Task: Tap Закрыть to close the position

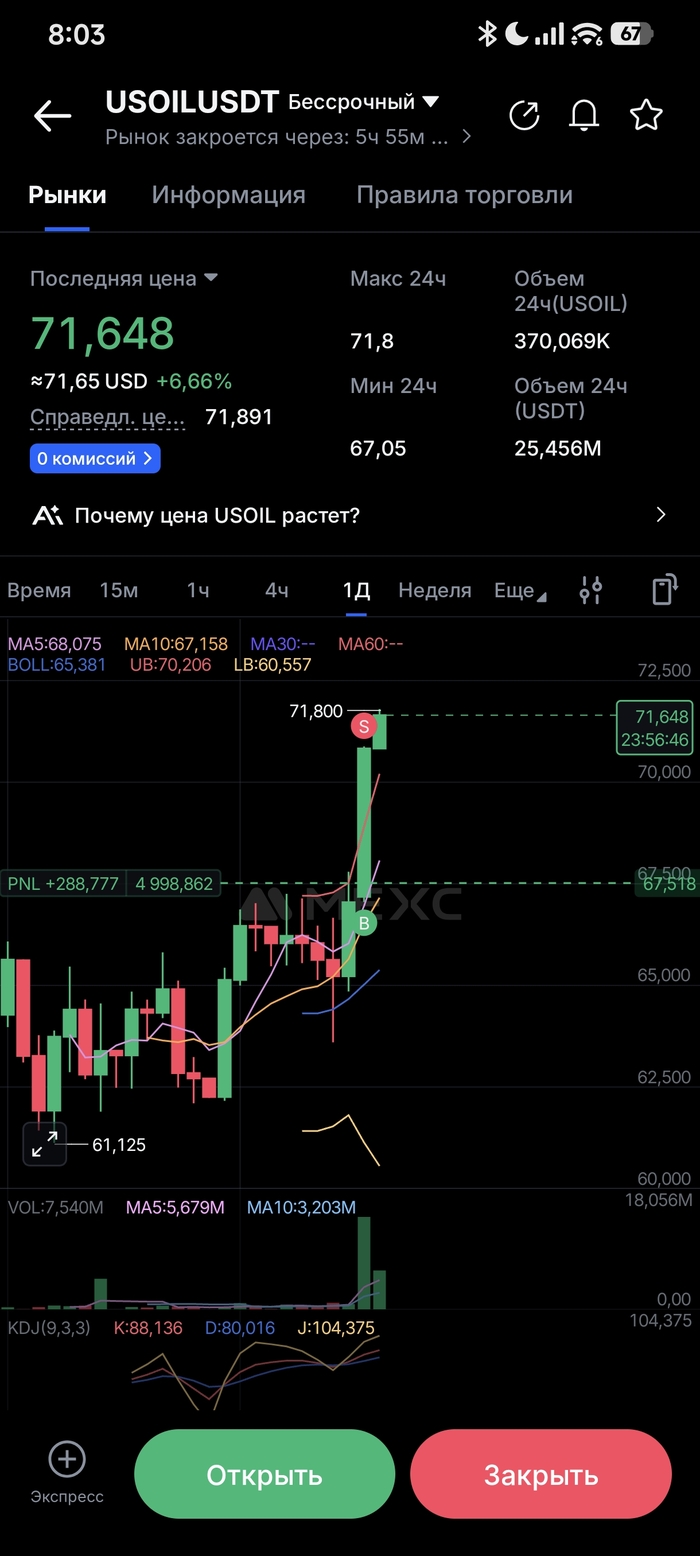Action: pos(541,1475)
